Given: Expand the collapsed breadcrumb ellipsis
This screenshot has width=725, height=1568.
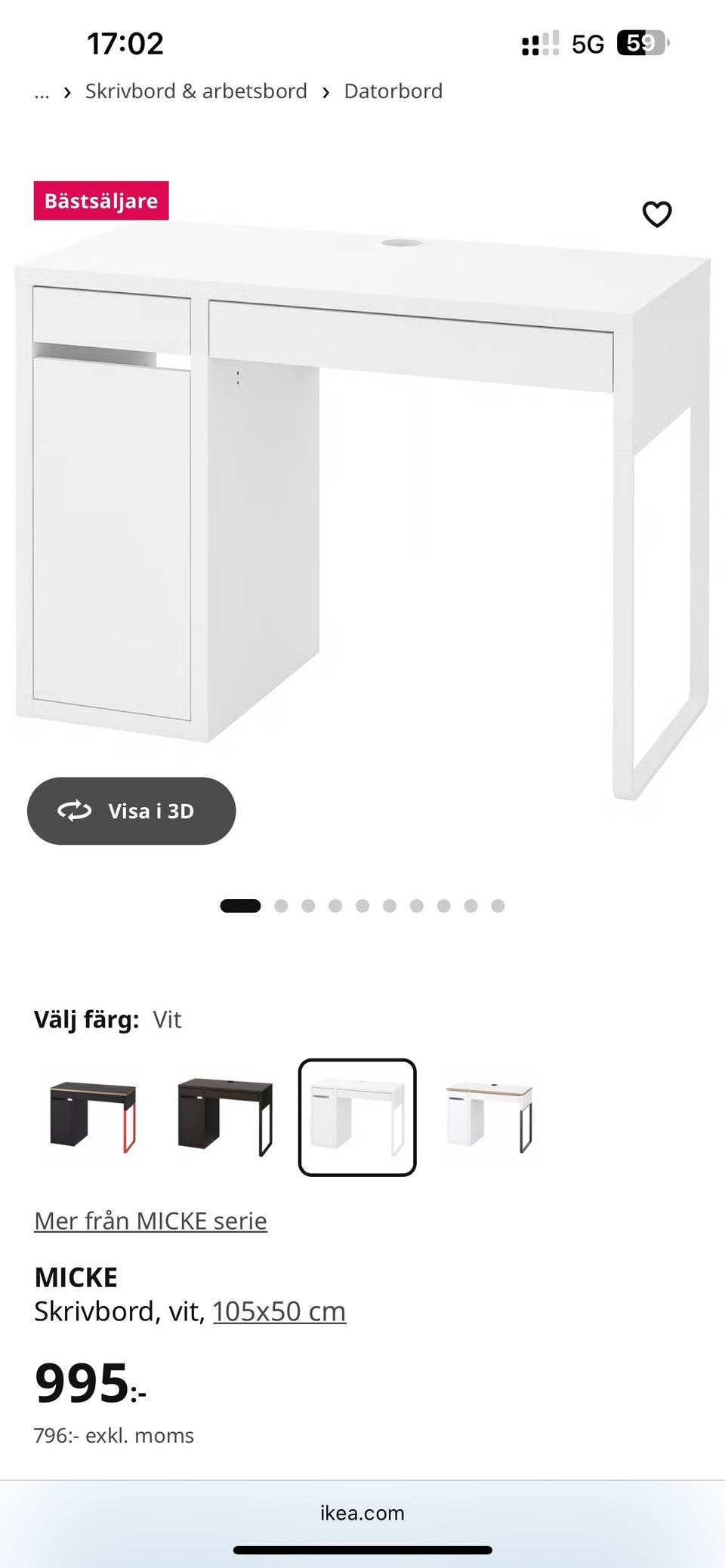Looking at the screenshot, I should (x=42, y=91).
